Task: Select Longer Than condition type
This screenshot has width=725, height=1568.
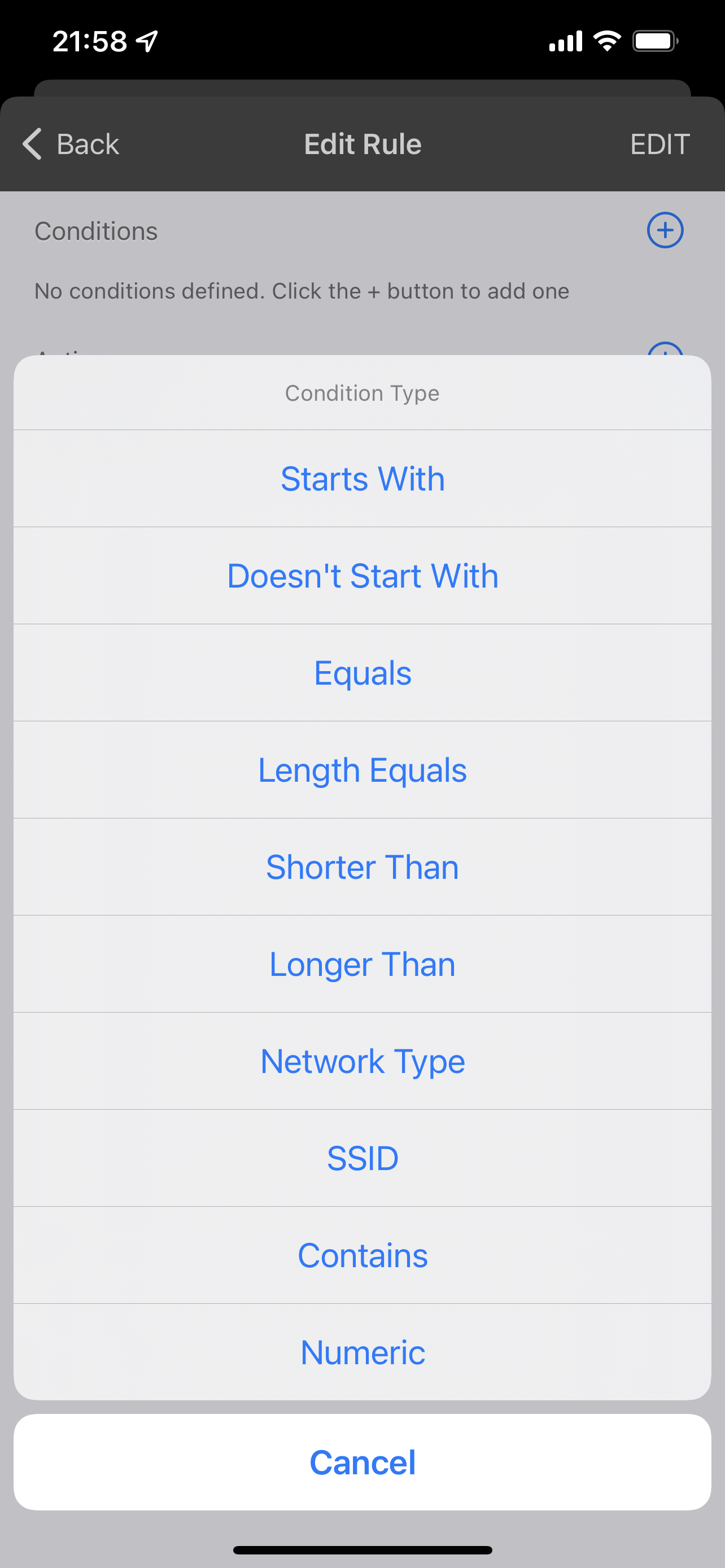Action: (x=362, y=964)
